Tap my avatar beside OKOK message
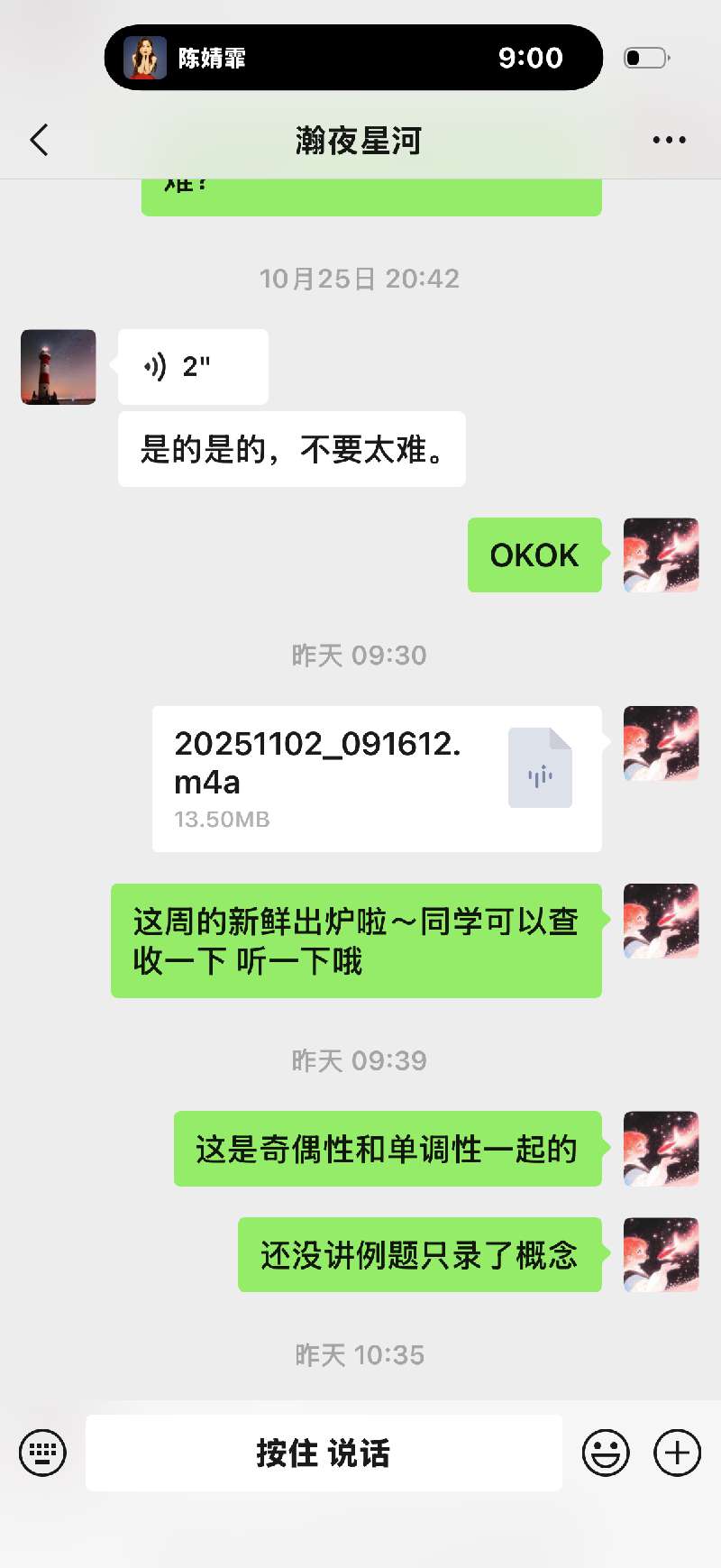The image size is (721, 1568). coord(661,555)
